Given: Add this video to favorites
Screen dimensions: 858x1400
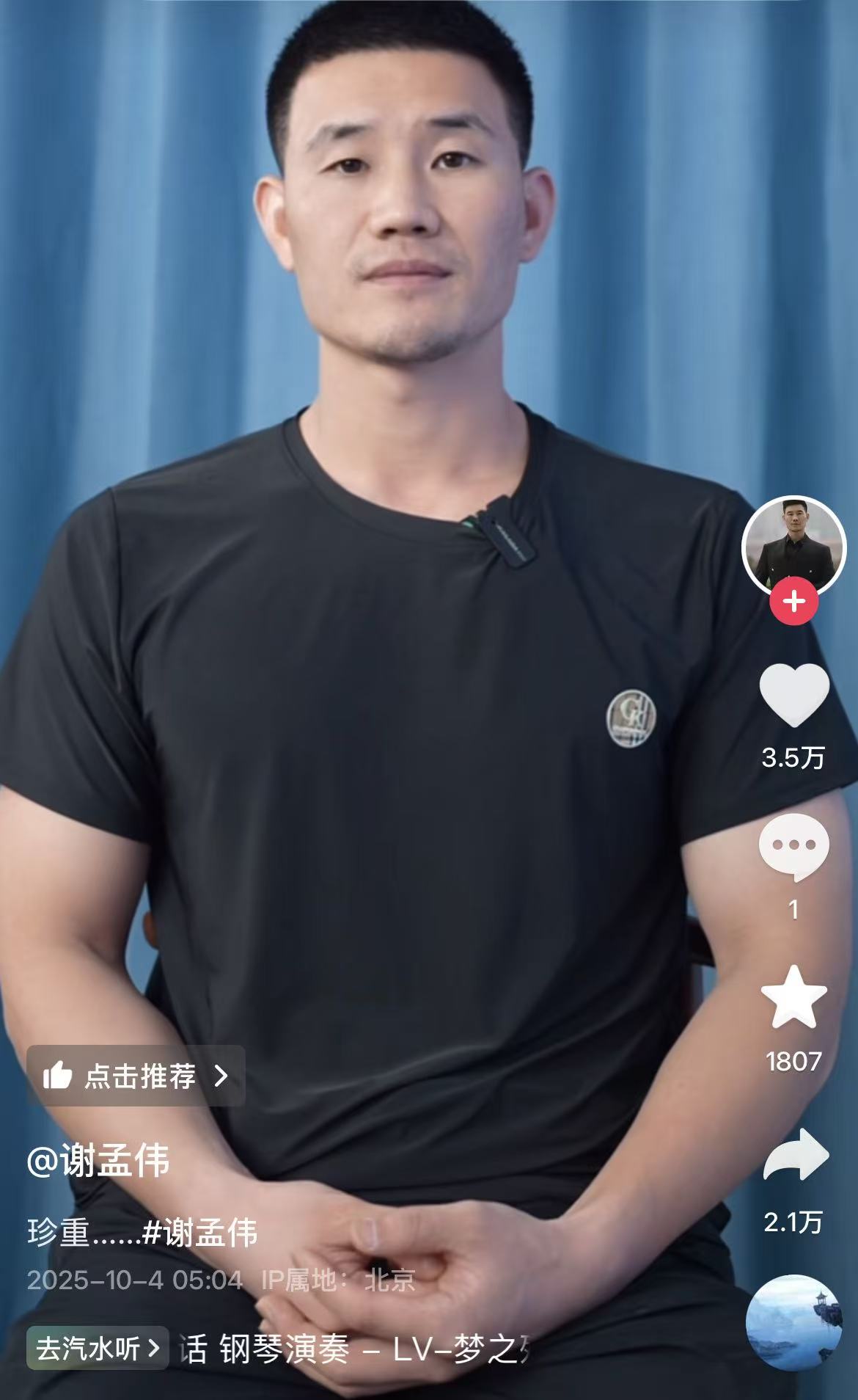Looking at the screenshot, I should [x=793, y=997].
